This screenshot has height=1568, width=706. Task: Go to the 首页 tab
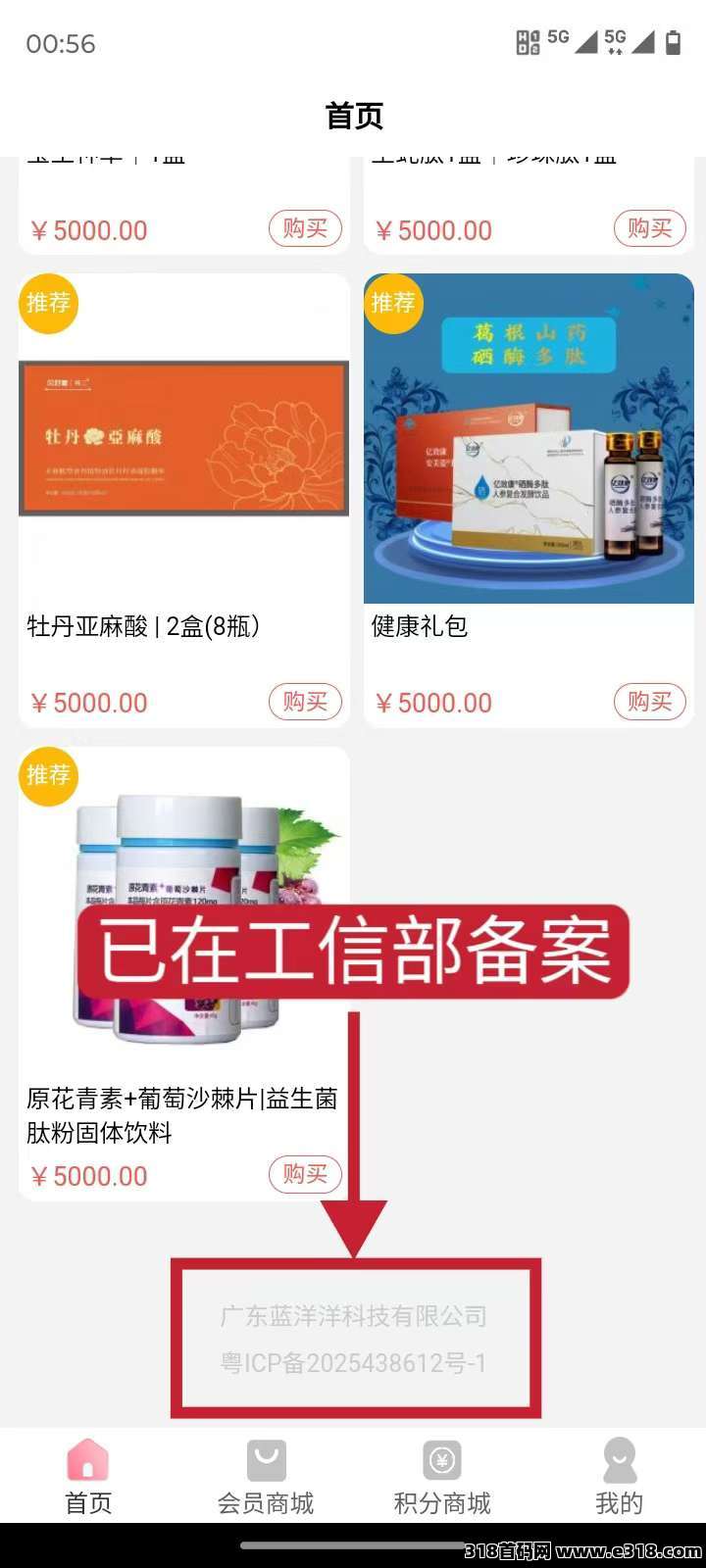point(88,1477)
